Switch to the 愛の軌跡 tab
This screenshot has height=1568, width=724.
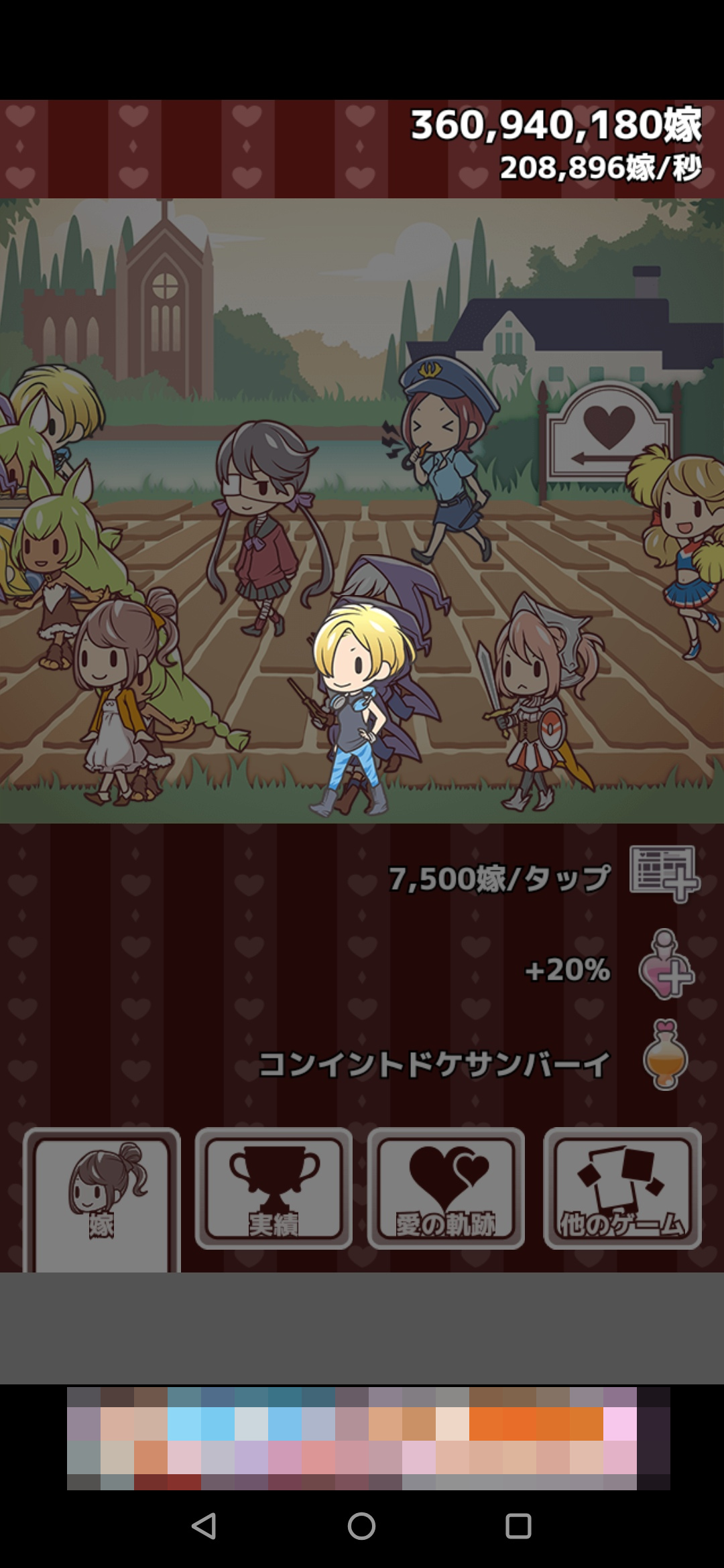[x=446, y=1187]
